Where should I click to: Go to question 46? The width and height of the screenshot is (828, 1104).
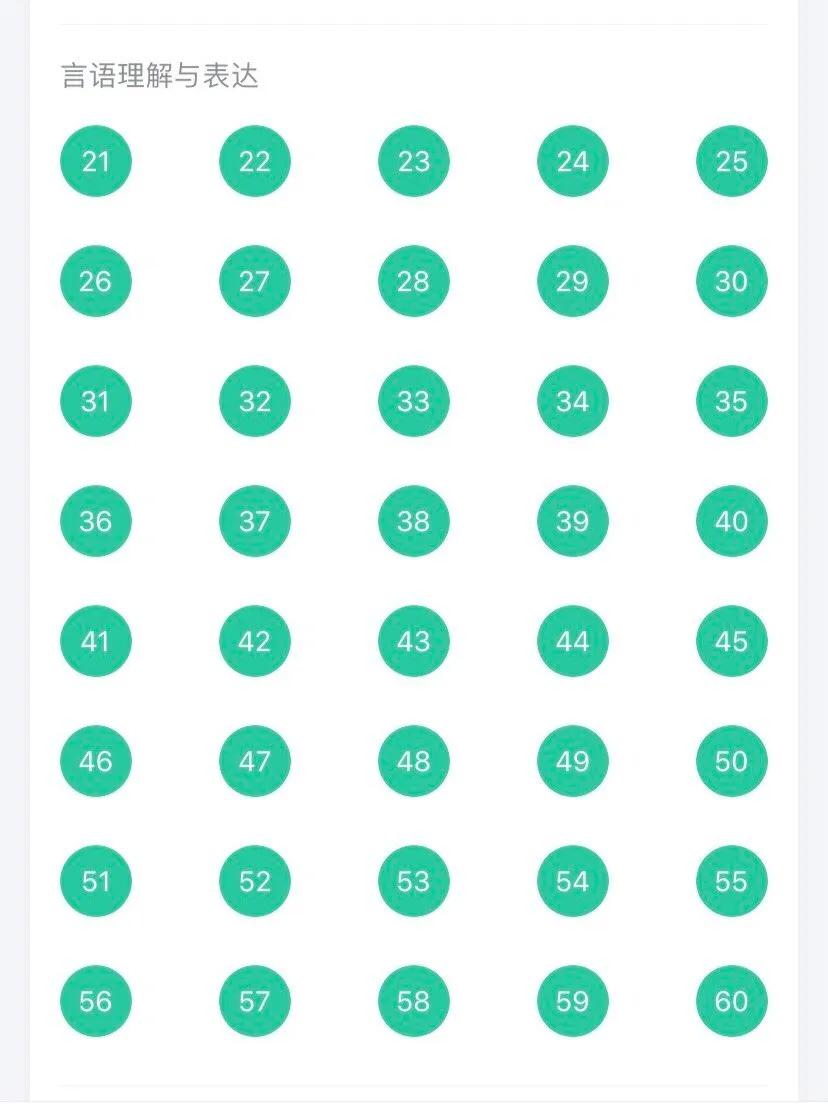click(x=96, y=761)
